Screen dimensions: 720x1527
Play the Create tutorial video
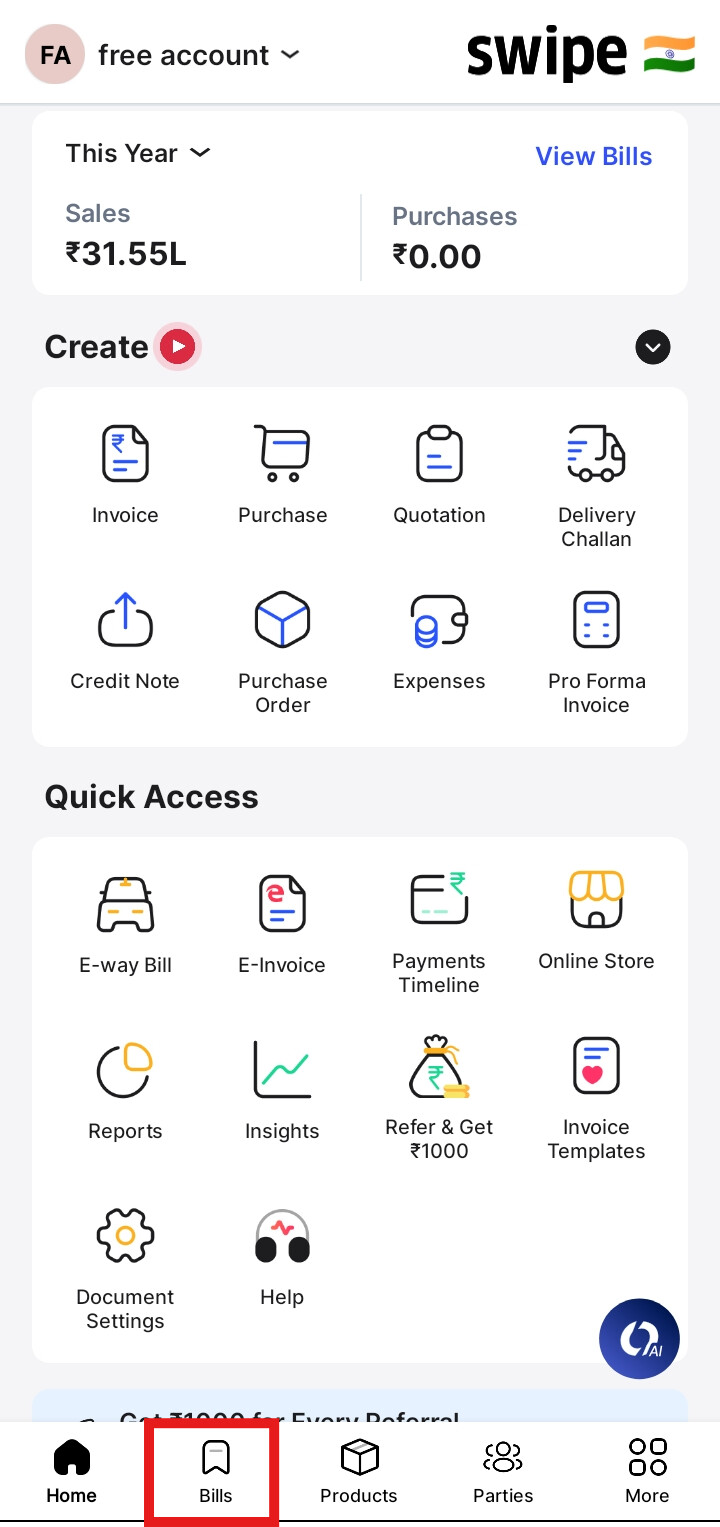179,347
